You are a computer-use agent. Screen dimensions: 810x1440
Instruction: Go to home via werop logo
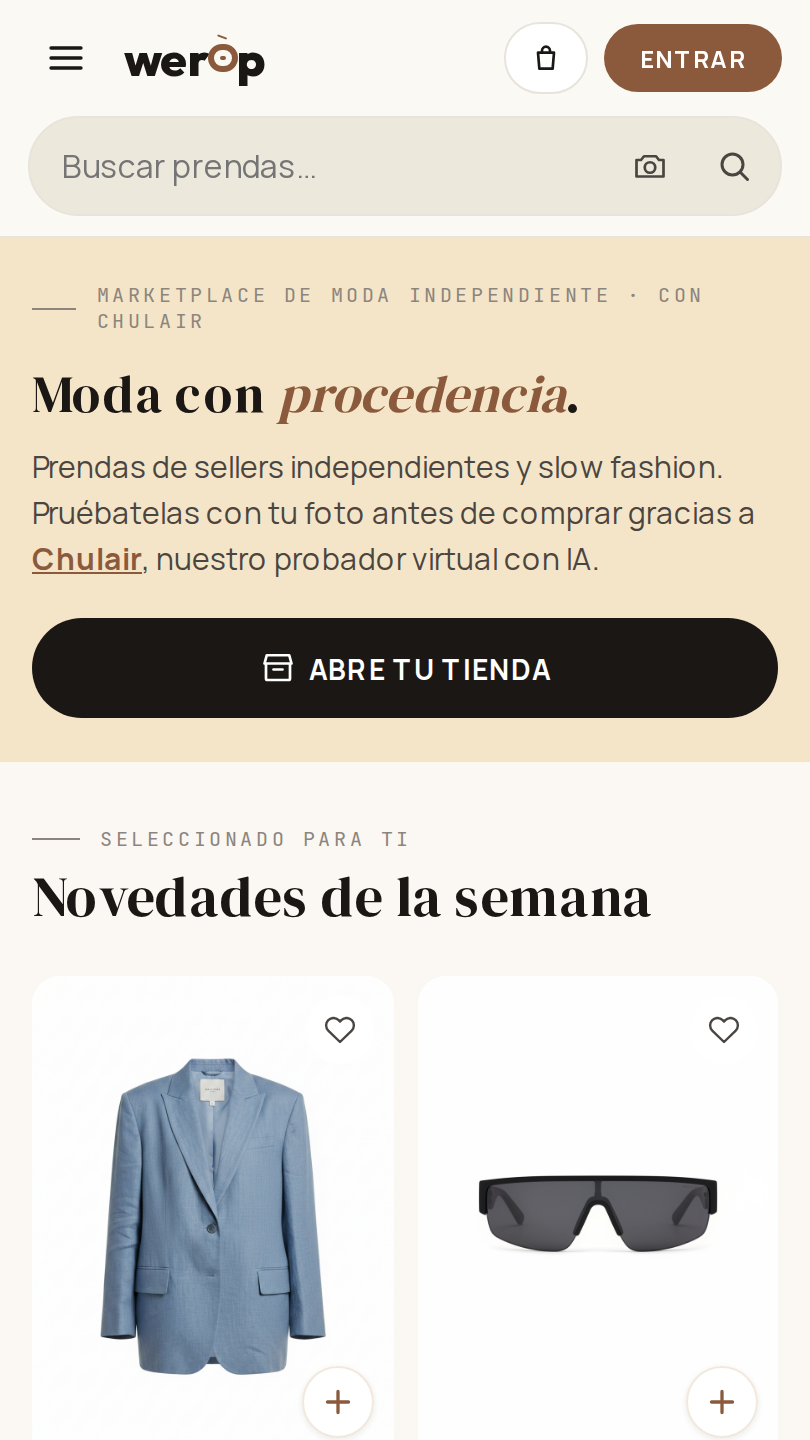click(x=194, y=60)
